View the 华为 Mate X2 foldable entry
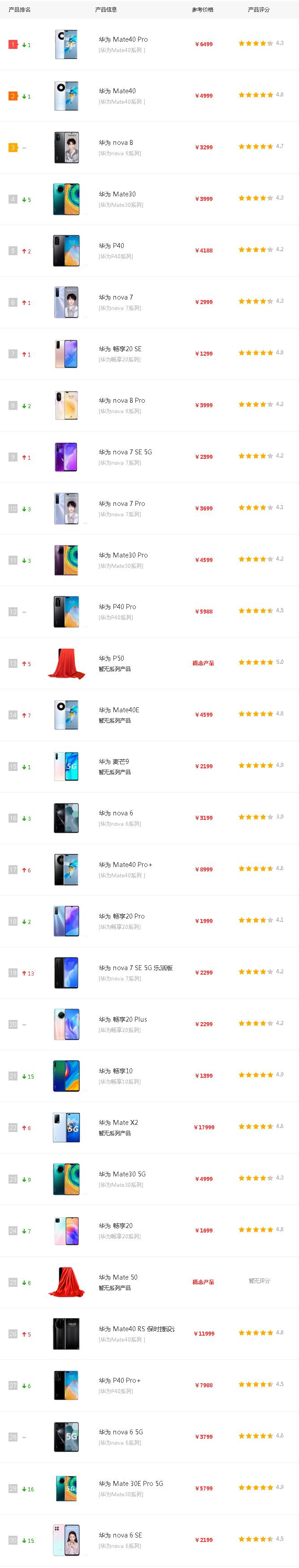Viewport: 299px width, 1568px height. point(118,1123)
